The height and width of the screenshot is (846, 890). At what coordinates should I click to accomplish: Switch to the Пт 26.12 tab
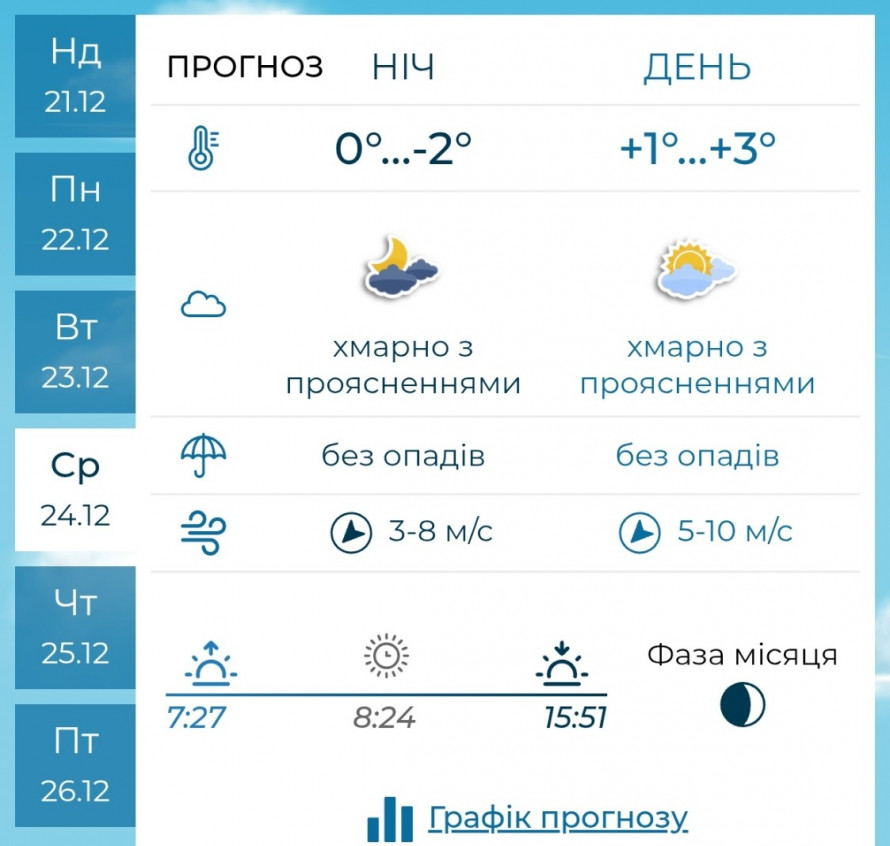coord(75,766)
